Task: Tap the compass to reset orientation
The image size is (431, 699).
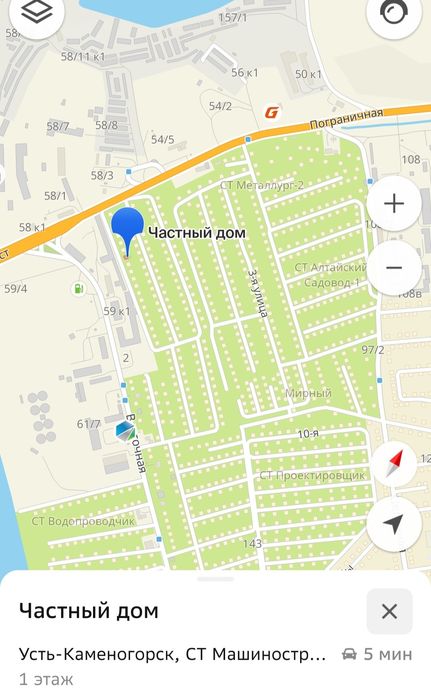Action: (394, 464)
